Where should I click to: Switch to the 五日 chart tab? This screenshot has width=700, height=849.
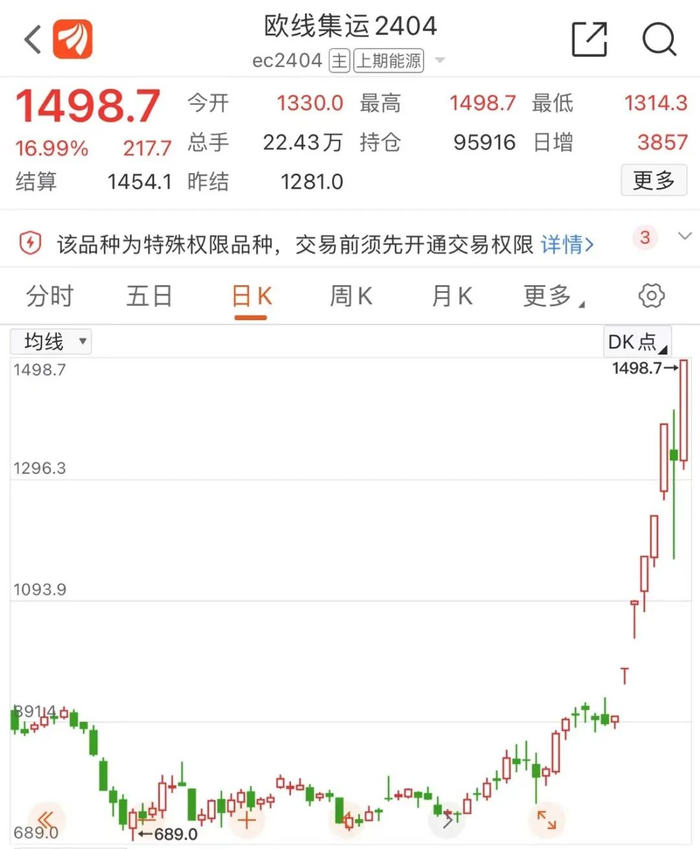149,296
